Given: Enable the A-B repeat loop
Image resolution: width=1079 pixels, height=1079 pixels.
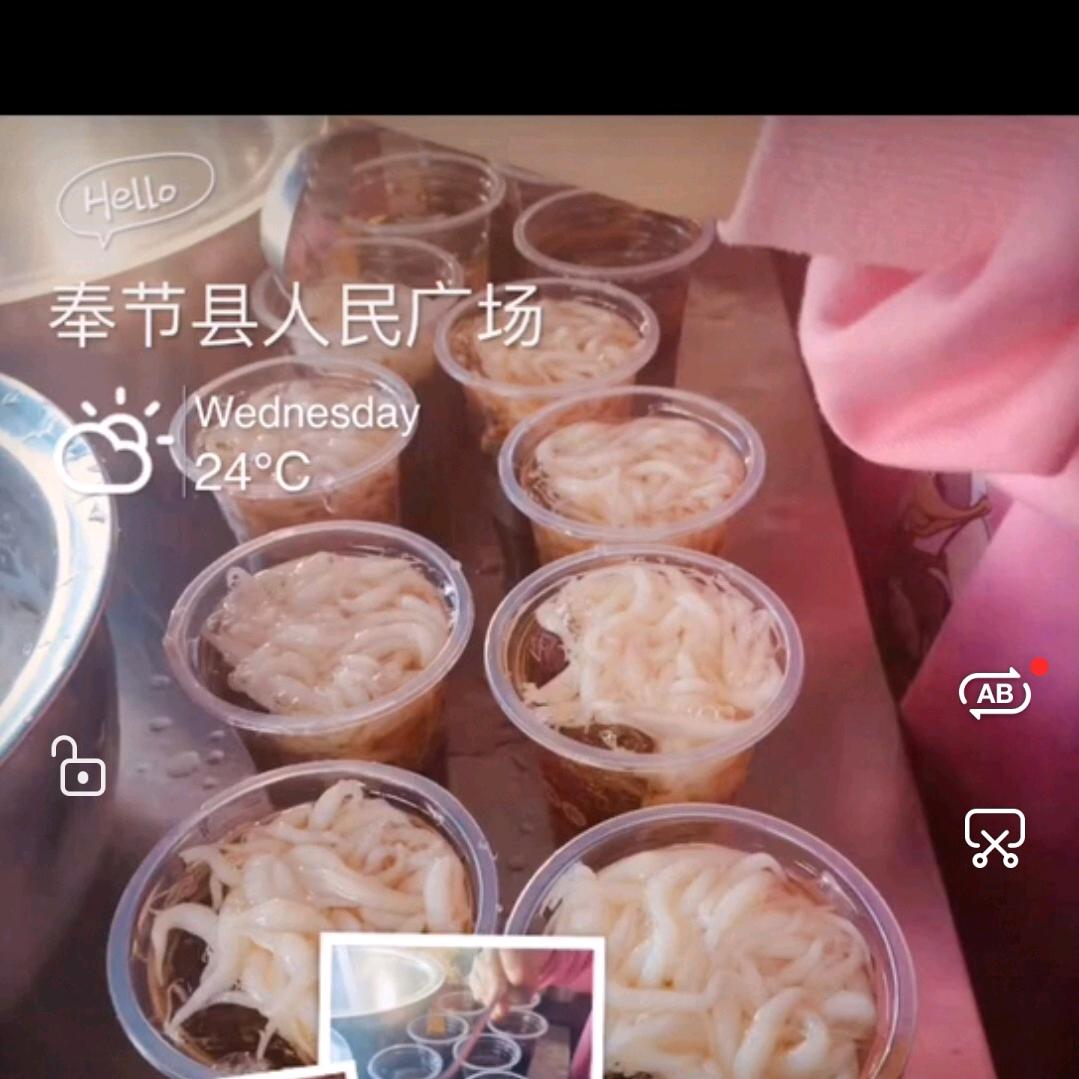Looking at the screenshot, I should (994, 693).
